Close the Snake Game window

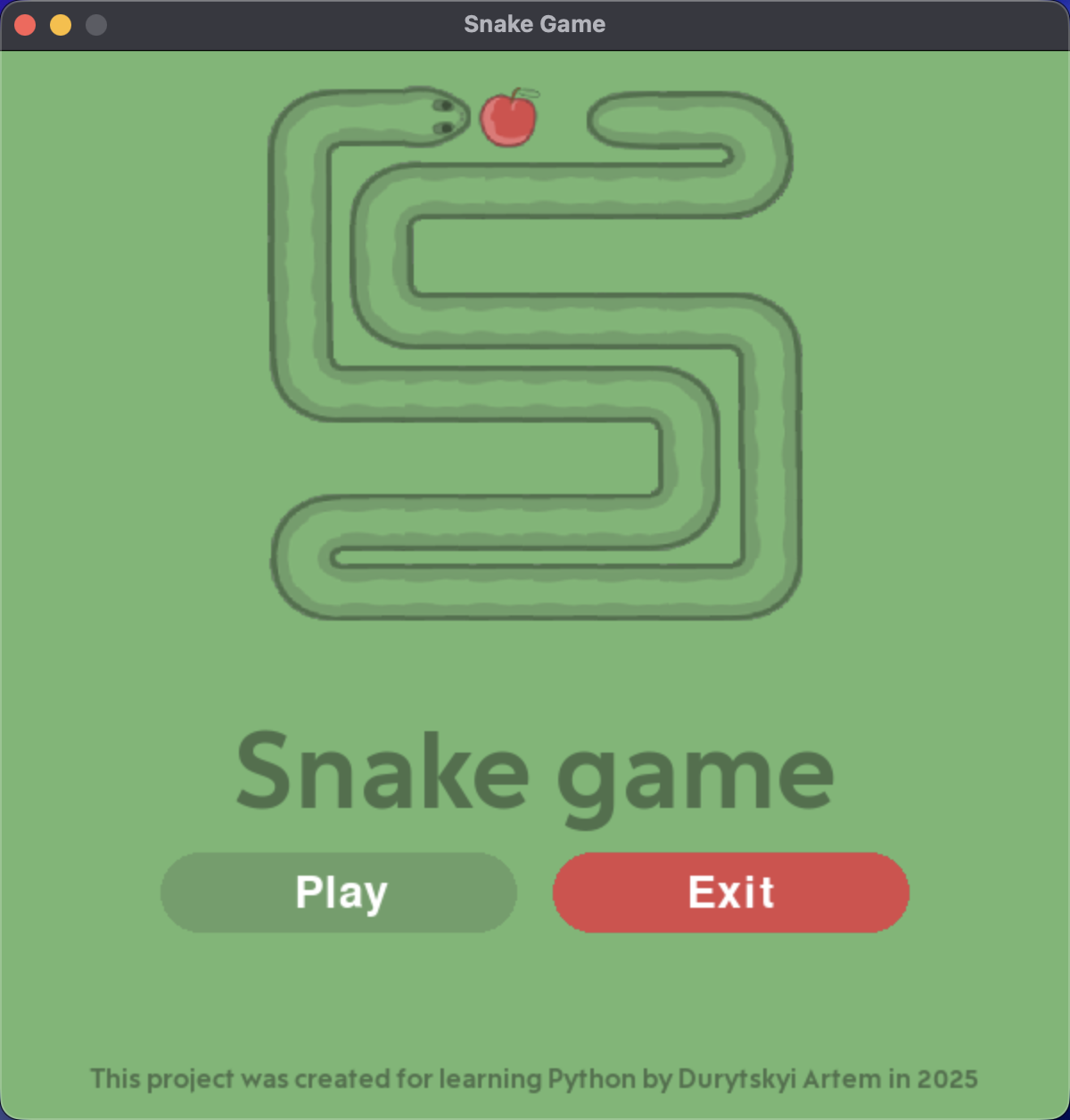click(x=25, y=25)
